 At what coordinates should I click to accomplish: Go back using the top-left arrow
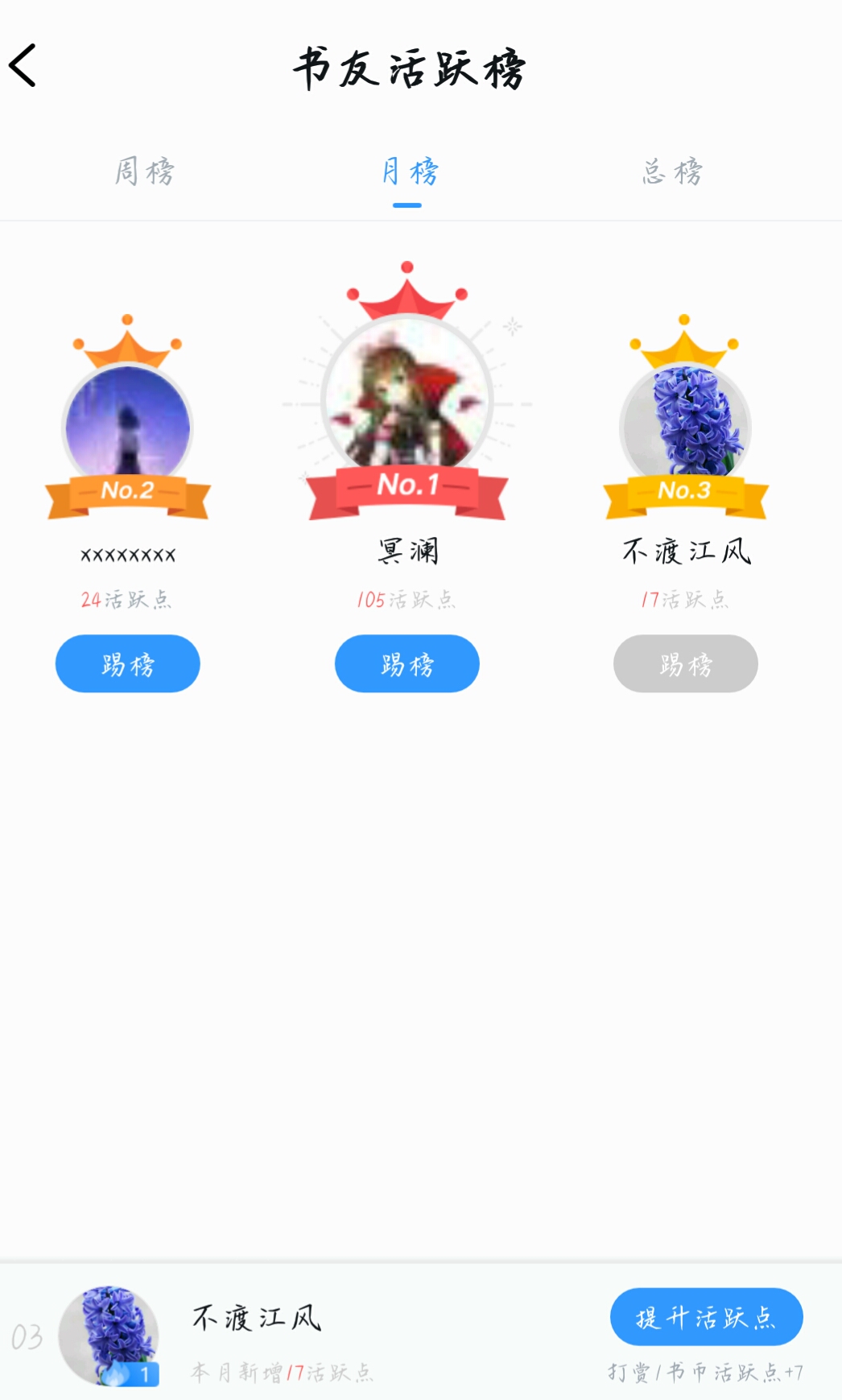coord(23,66)
